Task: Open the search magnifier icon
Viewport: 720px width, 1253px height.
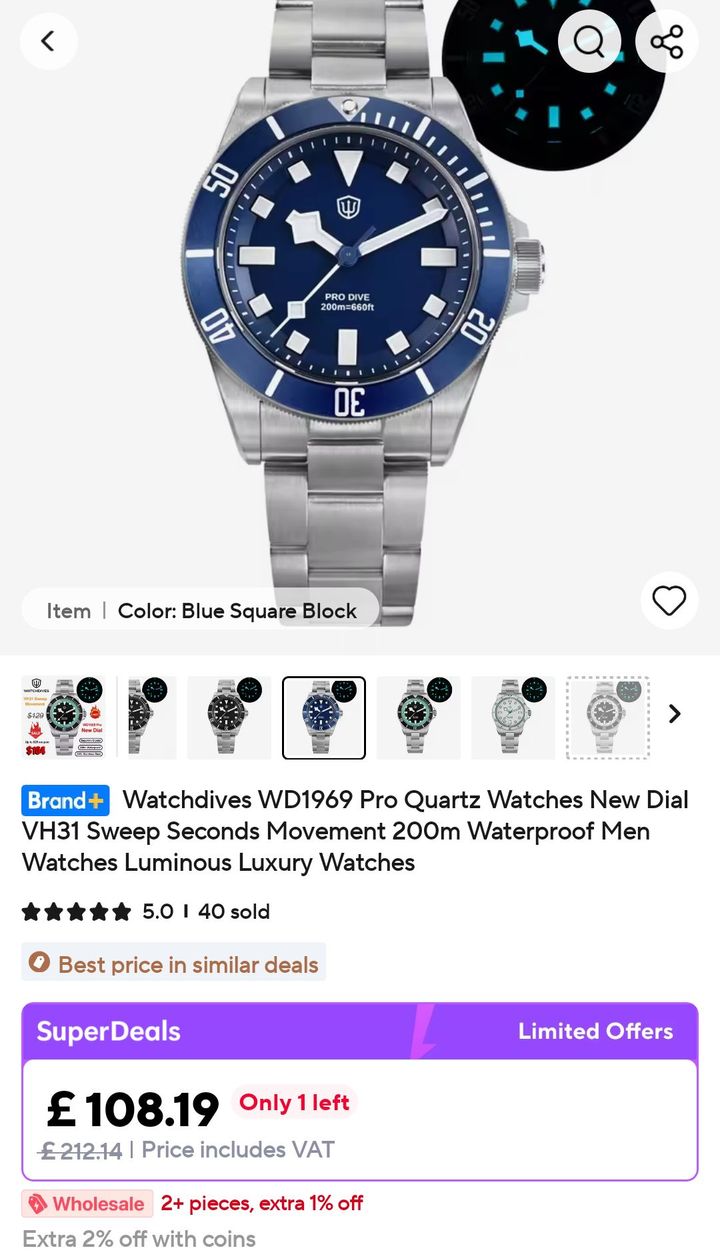Action: (x=590, y=41)
